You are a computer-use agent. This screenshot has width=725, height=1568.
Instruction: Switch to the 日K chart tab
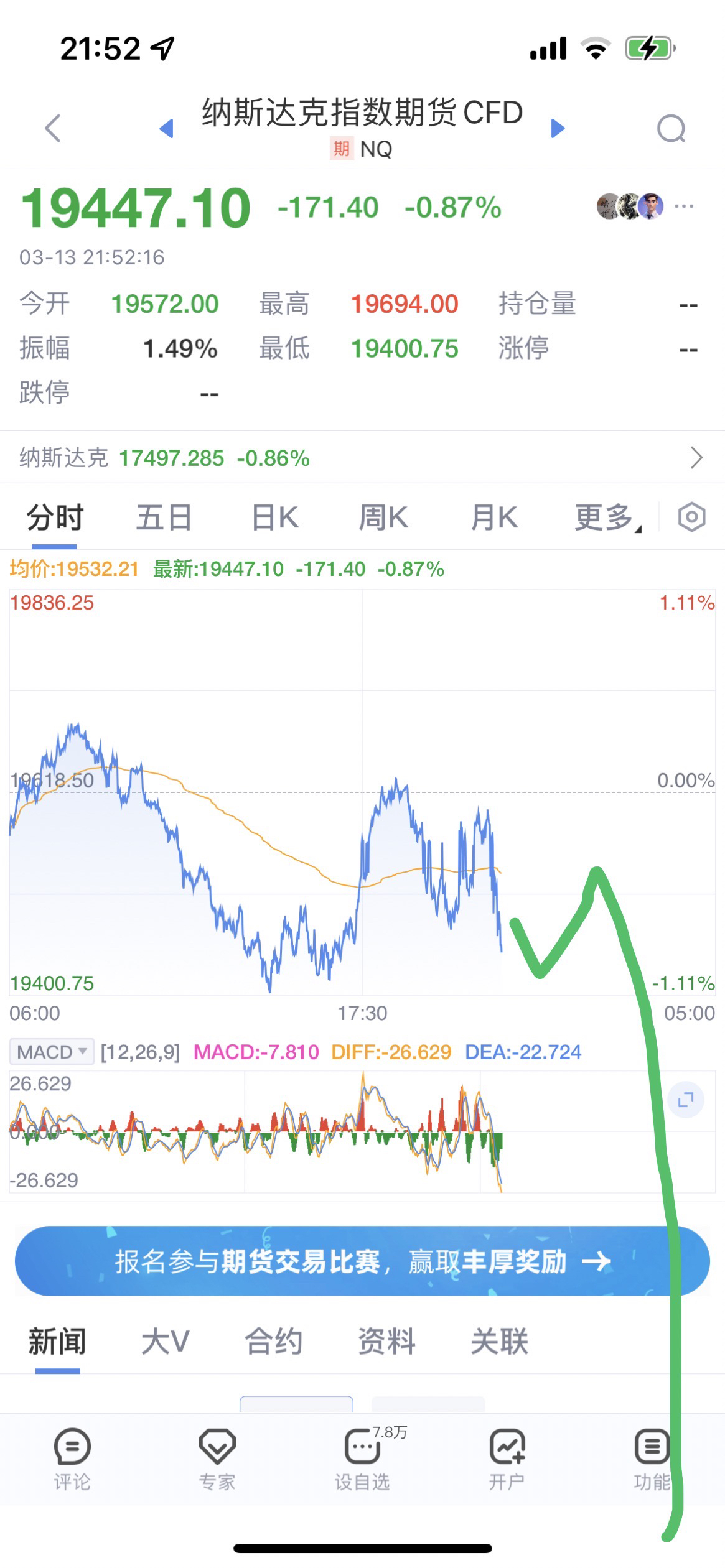274,517
